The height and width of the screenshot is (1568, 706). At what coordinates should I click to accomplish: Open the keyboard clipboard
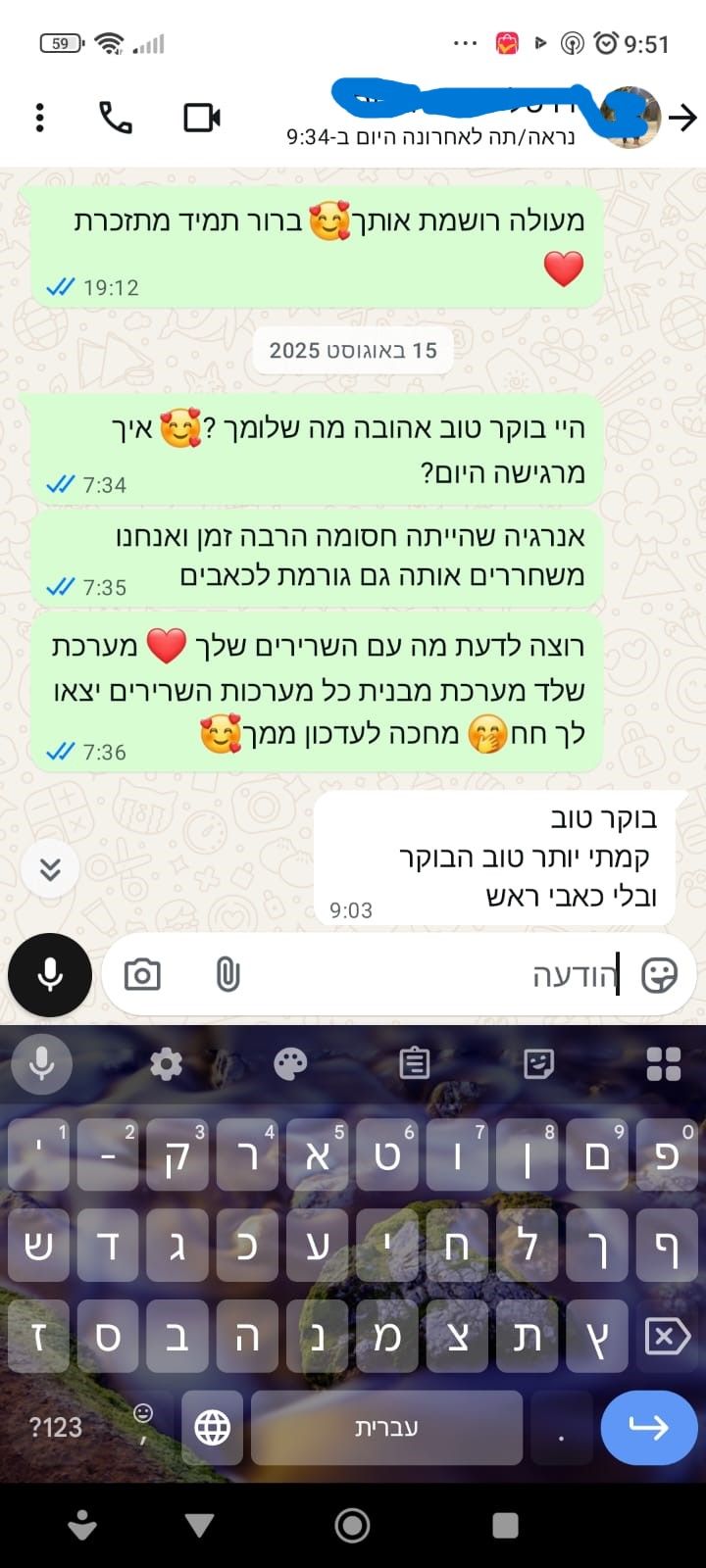coord(415,1063)
